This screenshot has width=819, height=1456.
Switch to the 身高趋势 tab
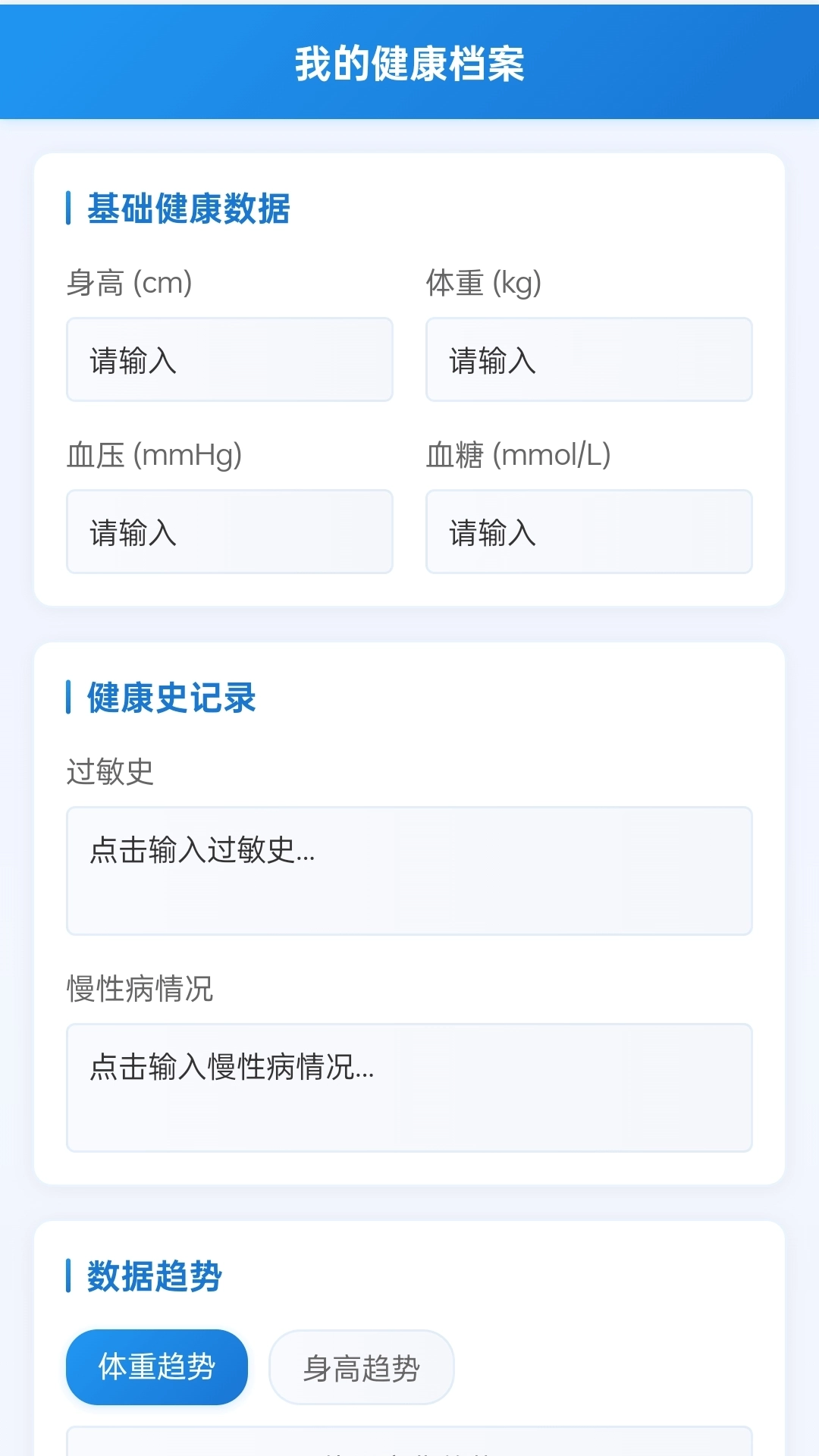[x=362, y=1367]
